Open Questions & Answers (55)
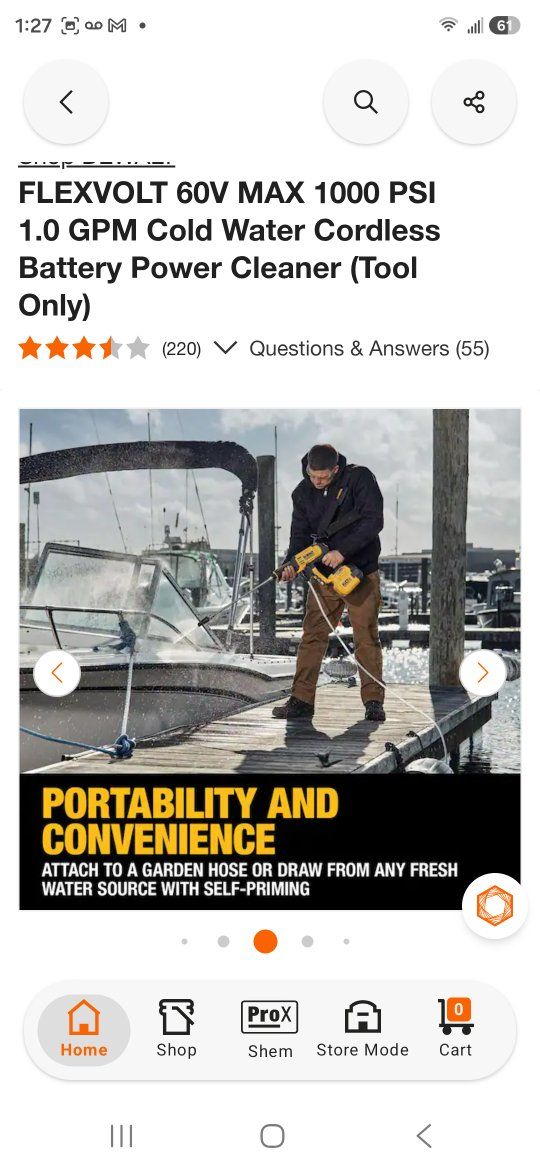 coord(369,348)
